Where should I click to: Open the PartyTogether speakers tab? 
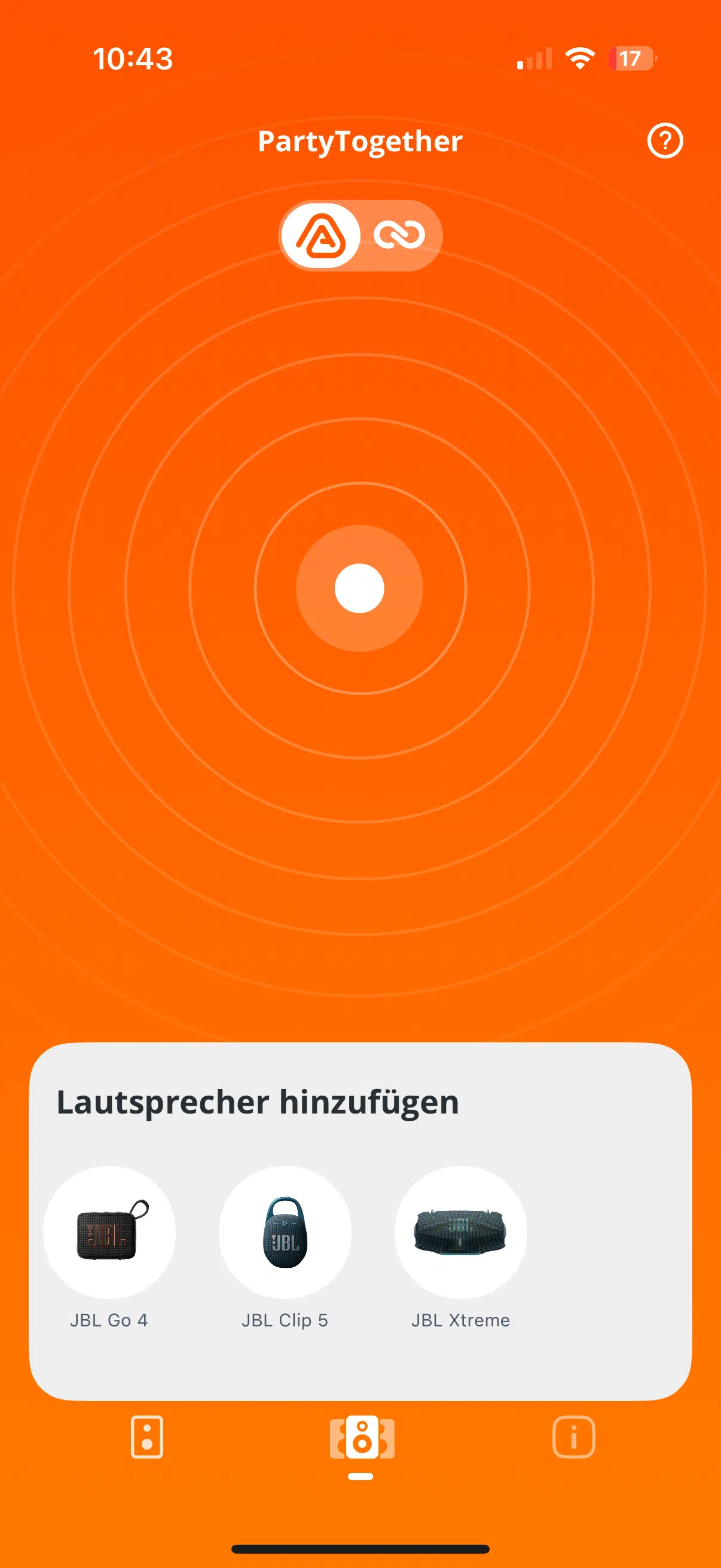click(362, 1437)
